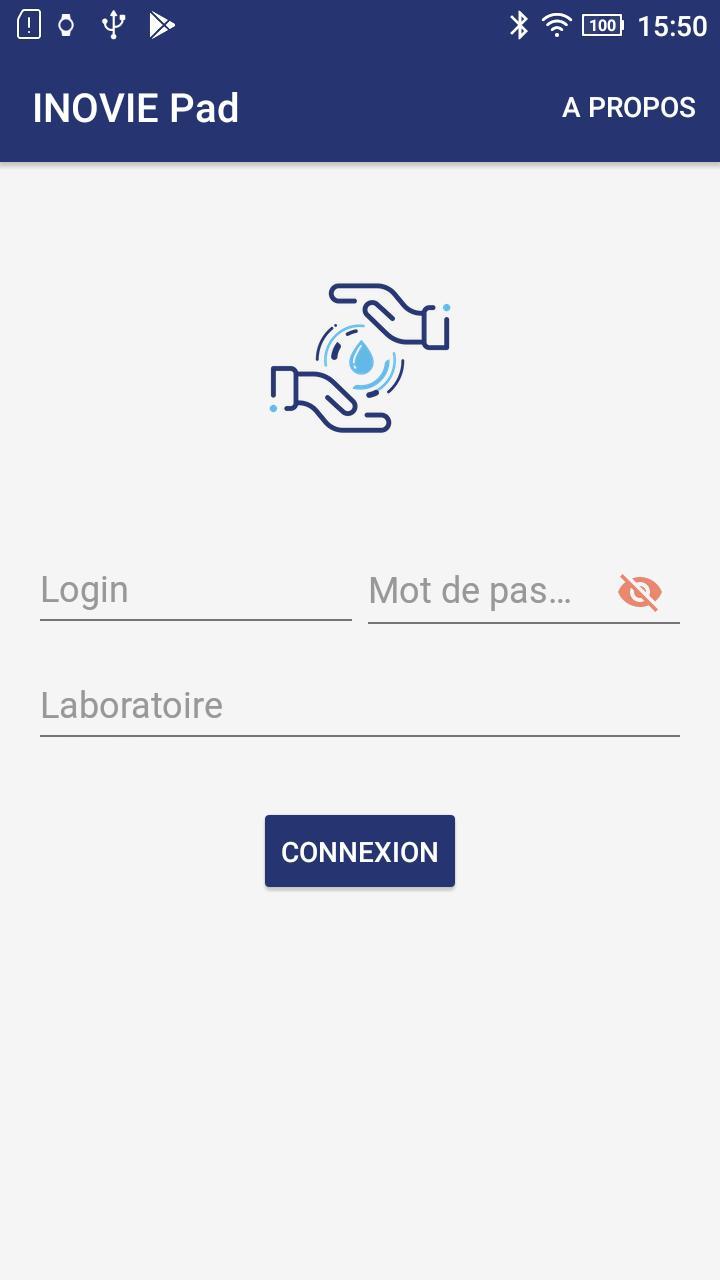The height and width of the screenshot is (1280, 720).
Task: Focus the Login field
Action: pos(195,590)
